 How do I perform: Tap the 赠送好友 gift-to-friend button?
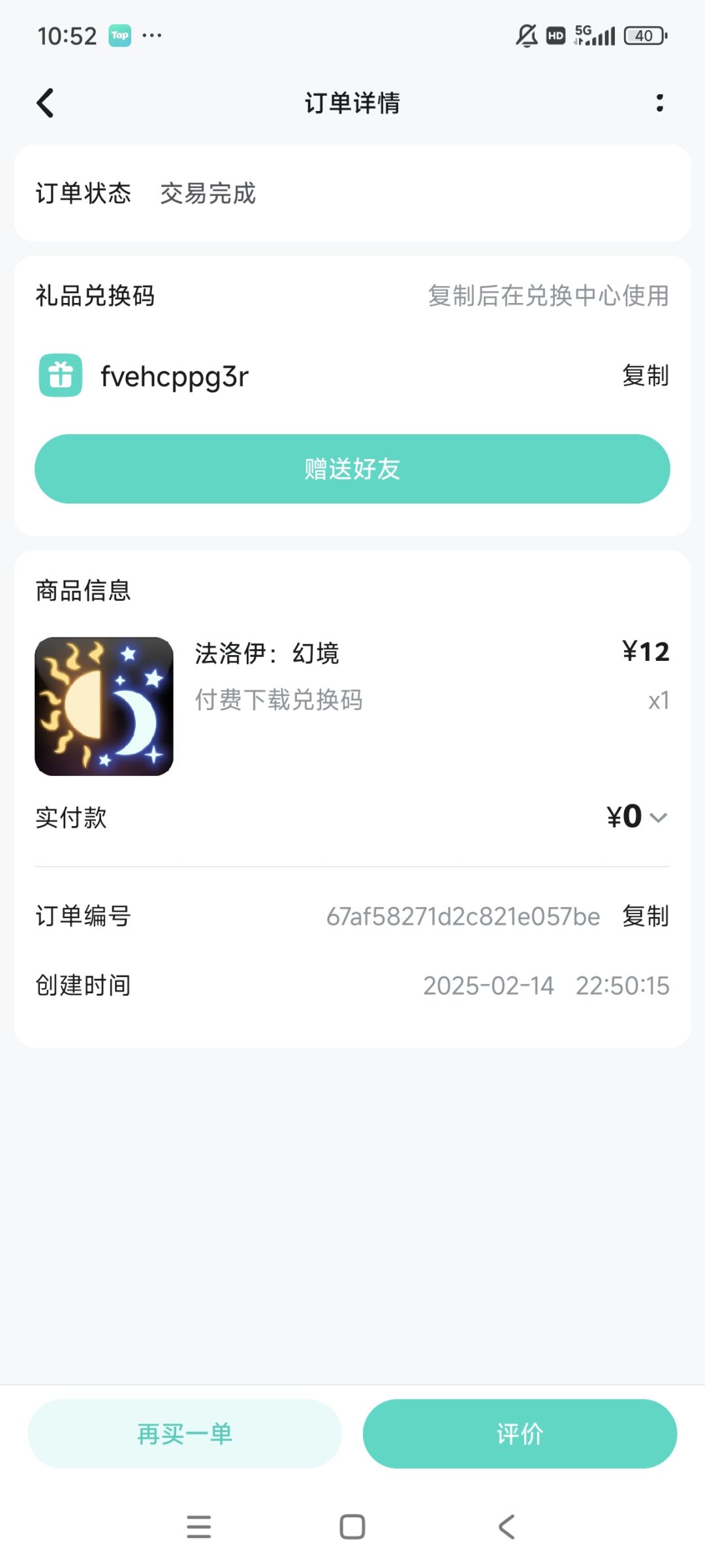coord(352,469)
